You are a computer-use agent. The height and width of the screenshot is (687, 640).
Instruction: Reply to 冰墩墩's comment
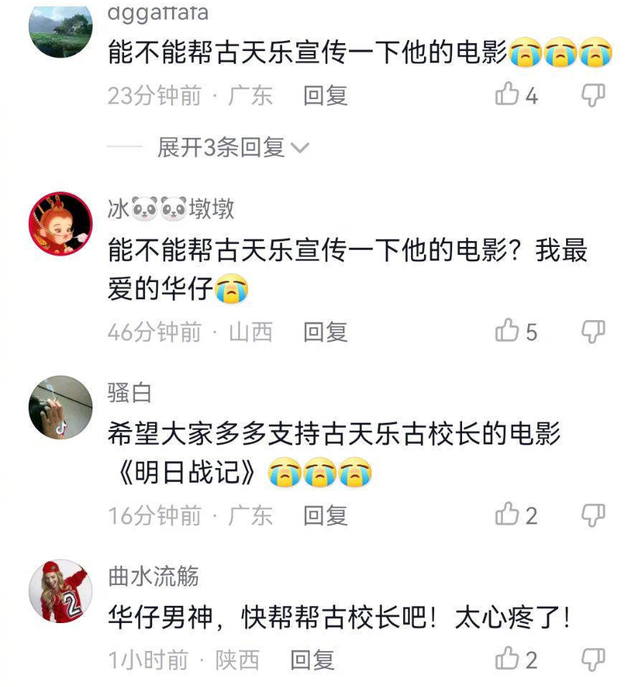tap(325, 332)
